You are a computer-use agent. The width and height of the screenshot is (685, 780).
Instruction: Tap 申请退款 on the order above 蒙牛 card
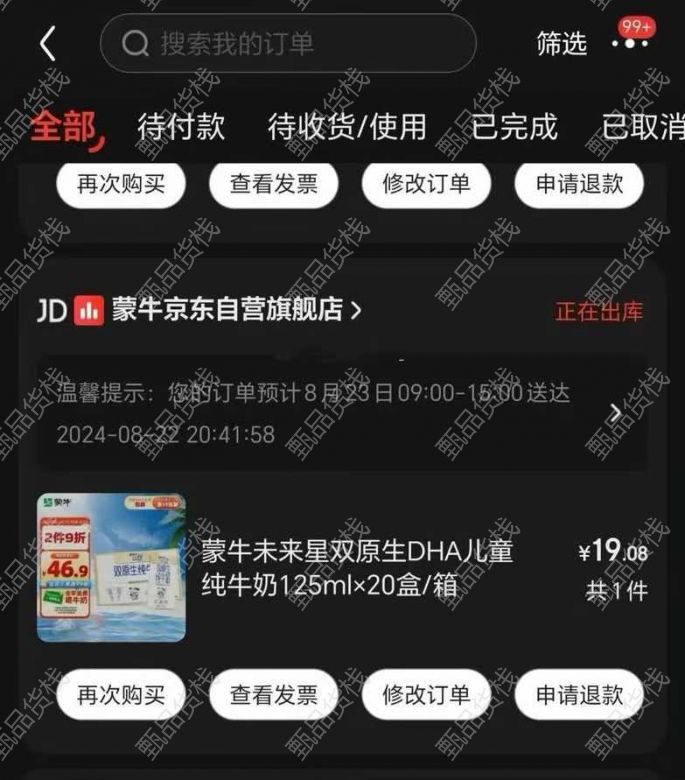click(579, 184)
